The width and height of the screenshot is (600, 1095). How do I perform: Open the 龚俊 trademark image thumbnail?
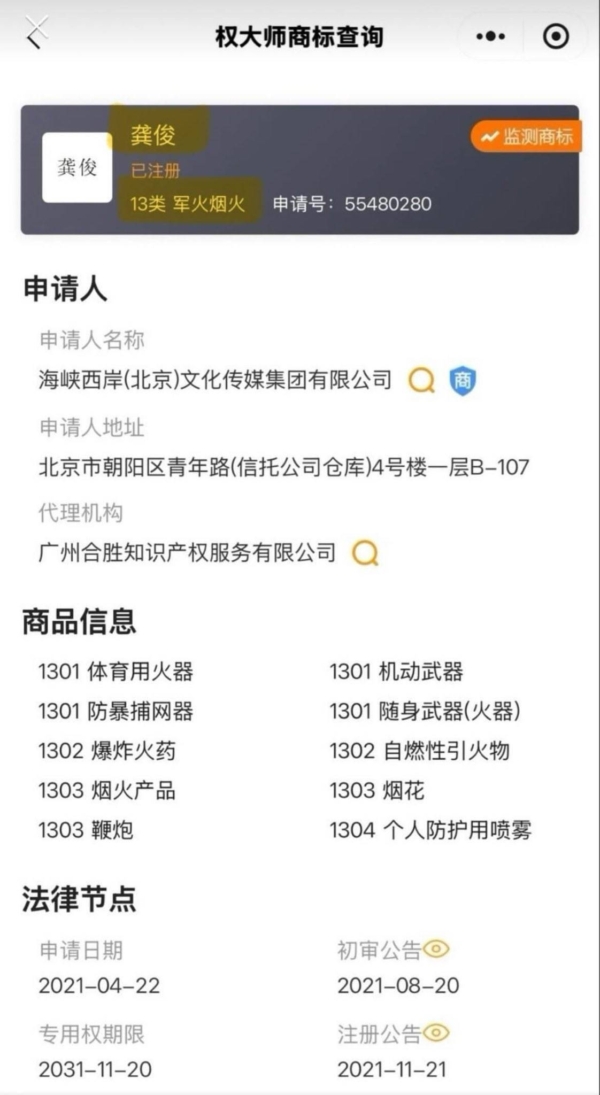pos(76,168)
